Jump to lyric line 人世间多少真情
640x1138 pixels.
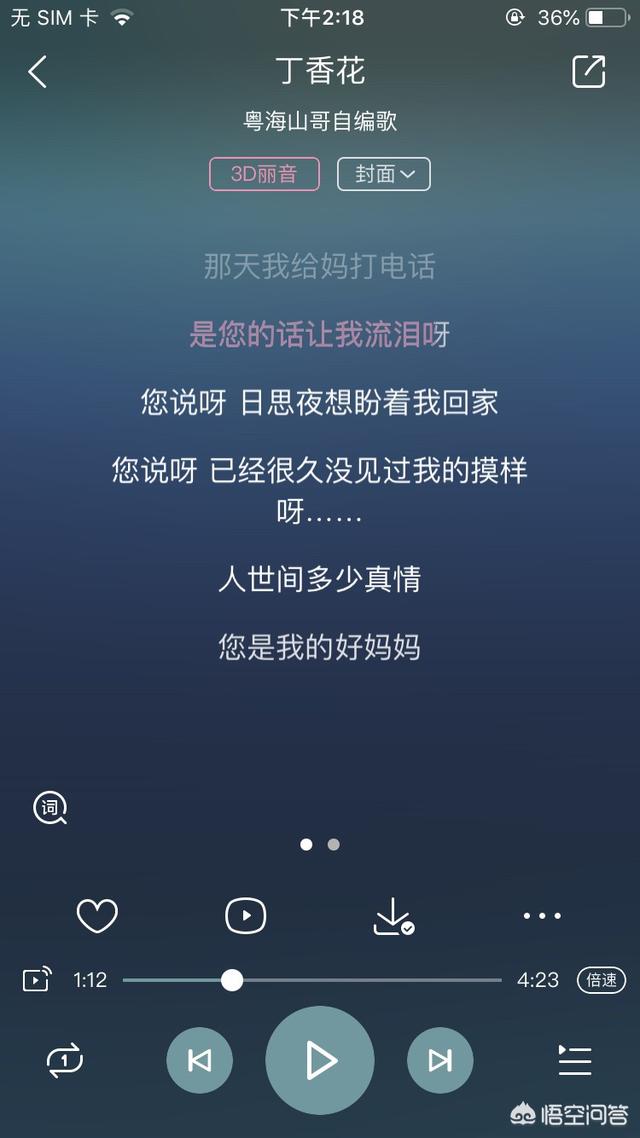coord(320,579)
